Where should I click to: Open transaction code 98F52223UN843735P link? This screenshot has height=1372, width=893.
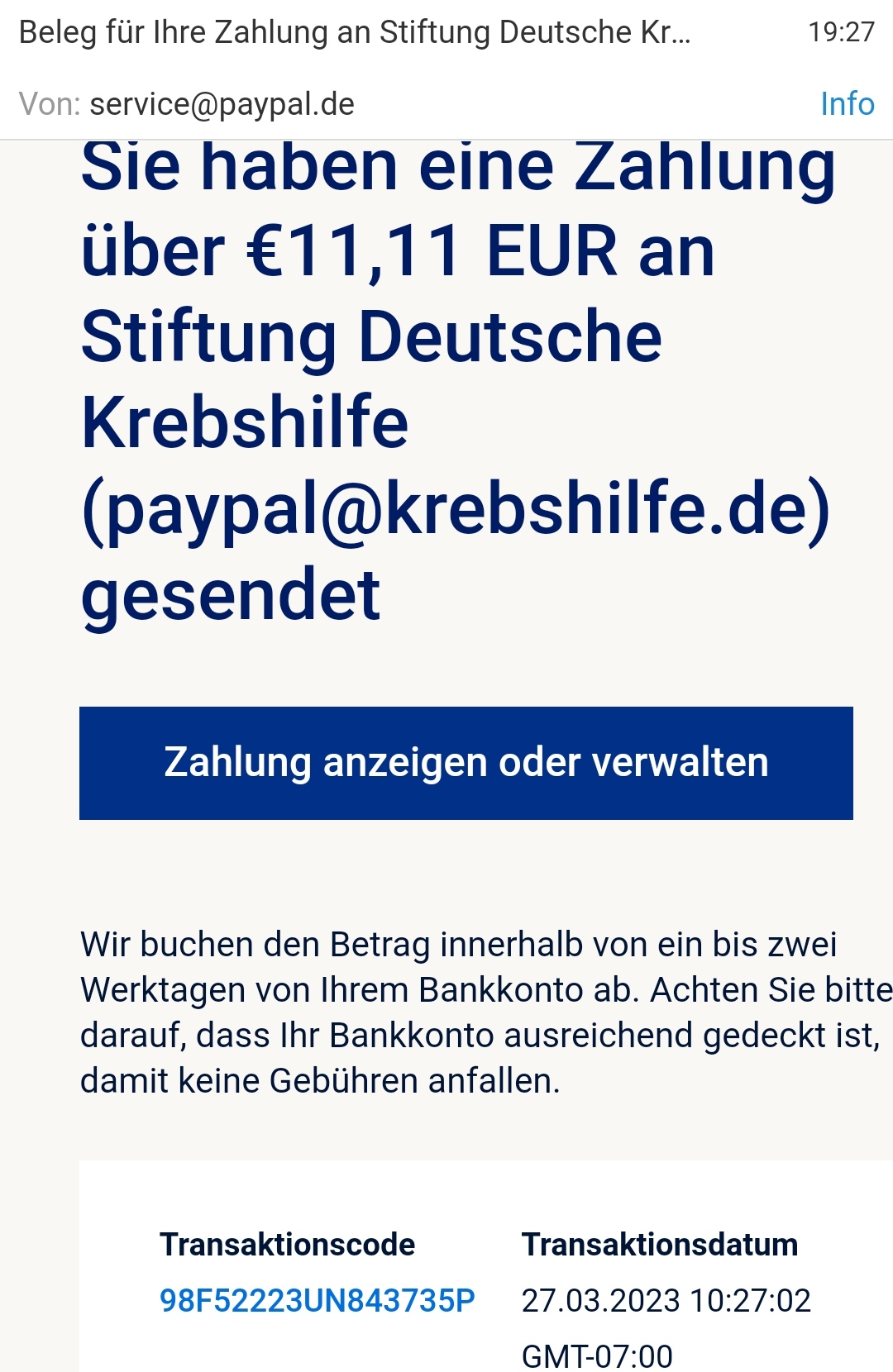click(317, 1300)
